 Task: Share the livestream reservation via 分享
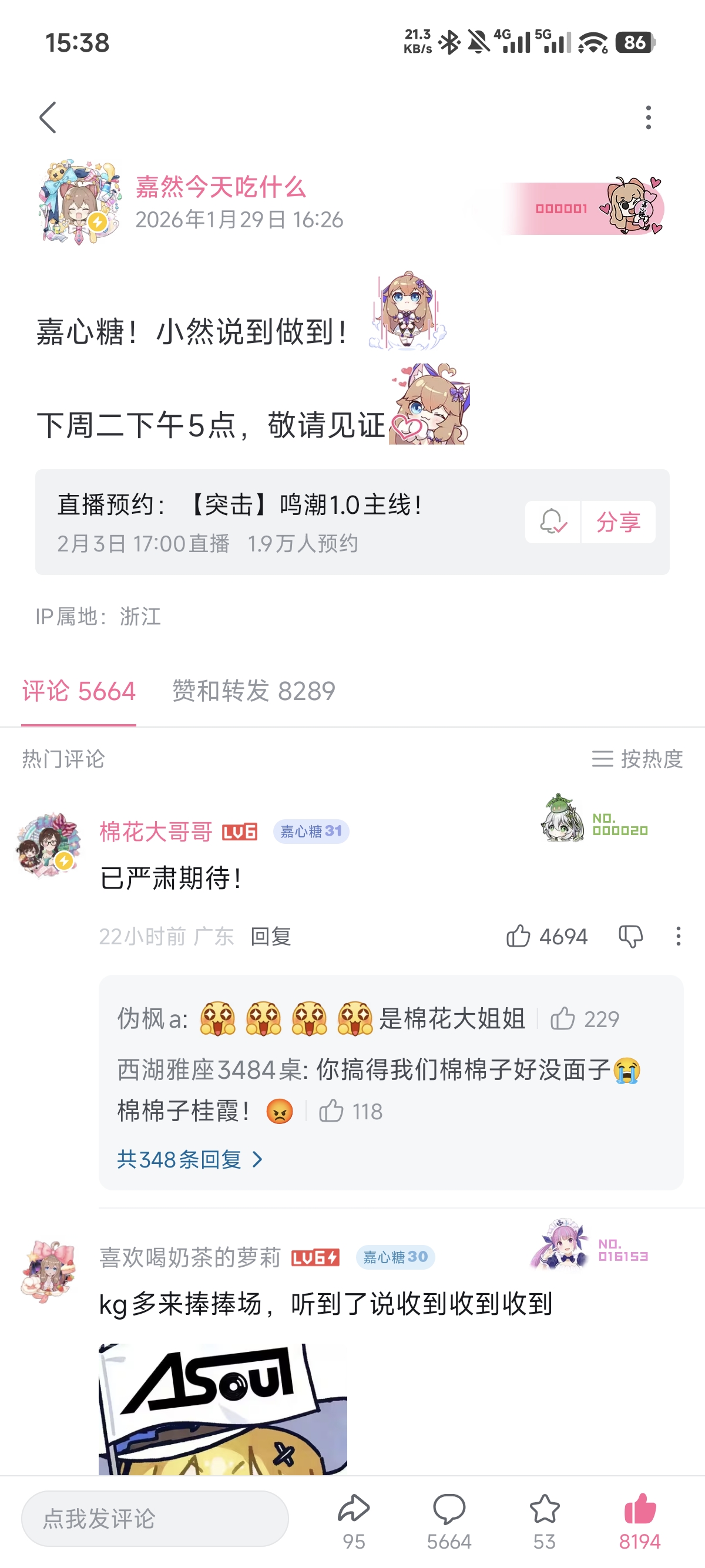tap(618, 521)
